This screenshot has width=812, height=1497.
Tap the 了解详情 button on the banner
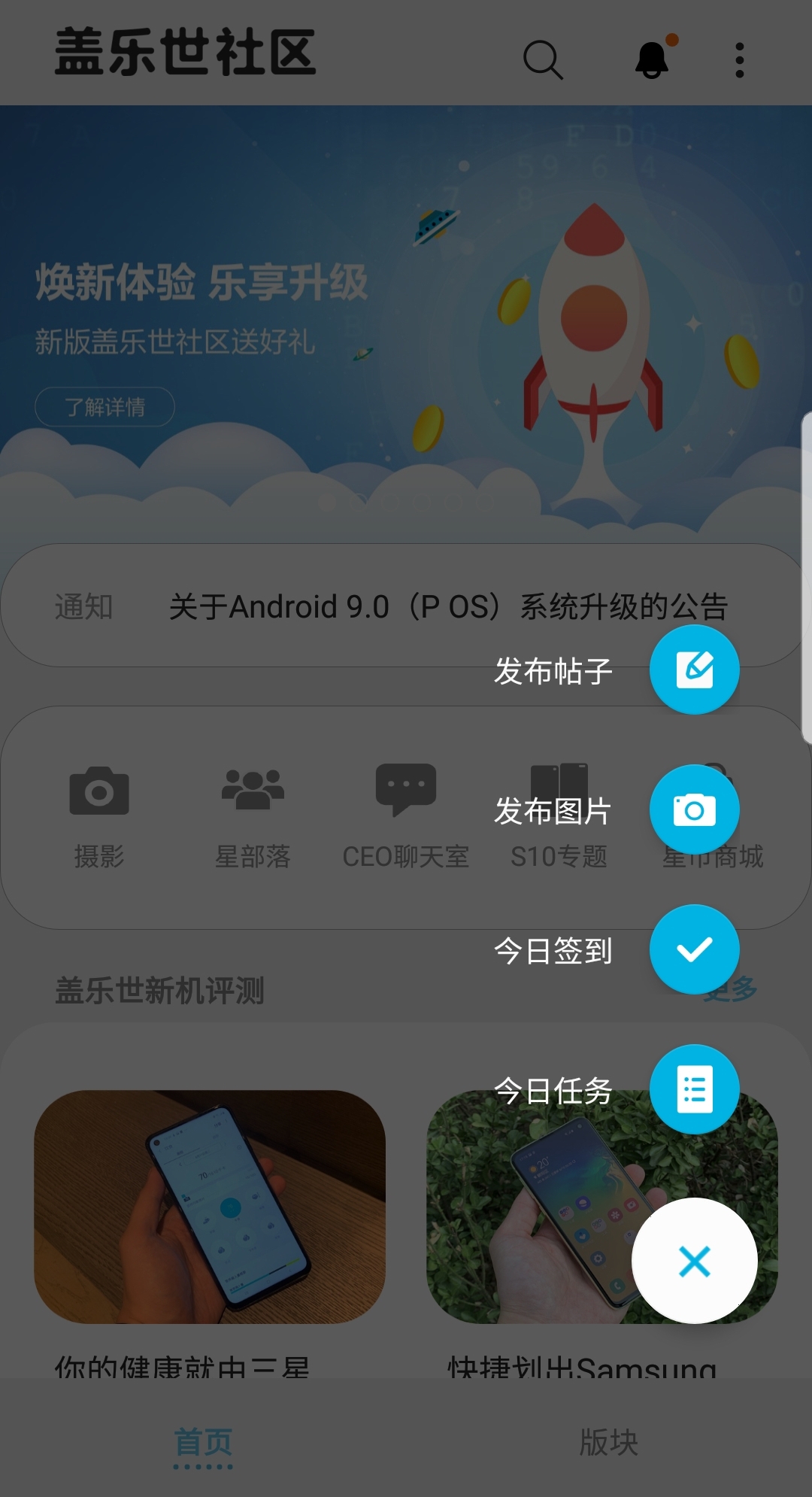pos(104,406)
